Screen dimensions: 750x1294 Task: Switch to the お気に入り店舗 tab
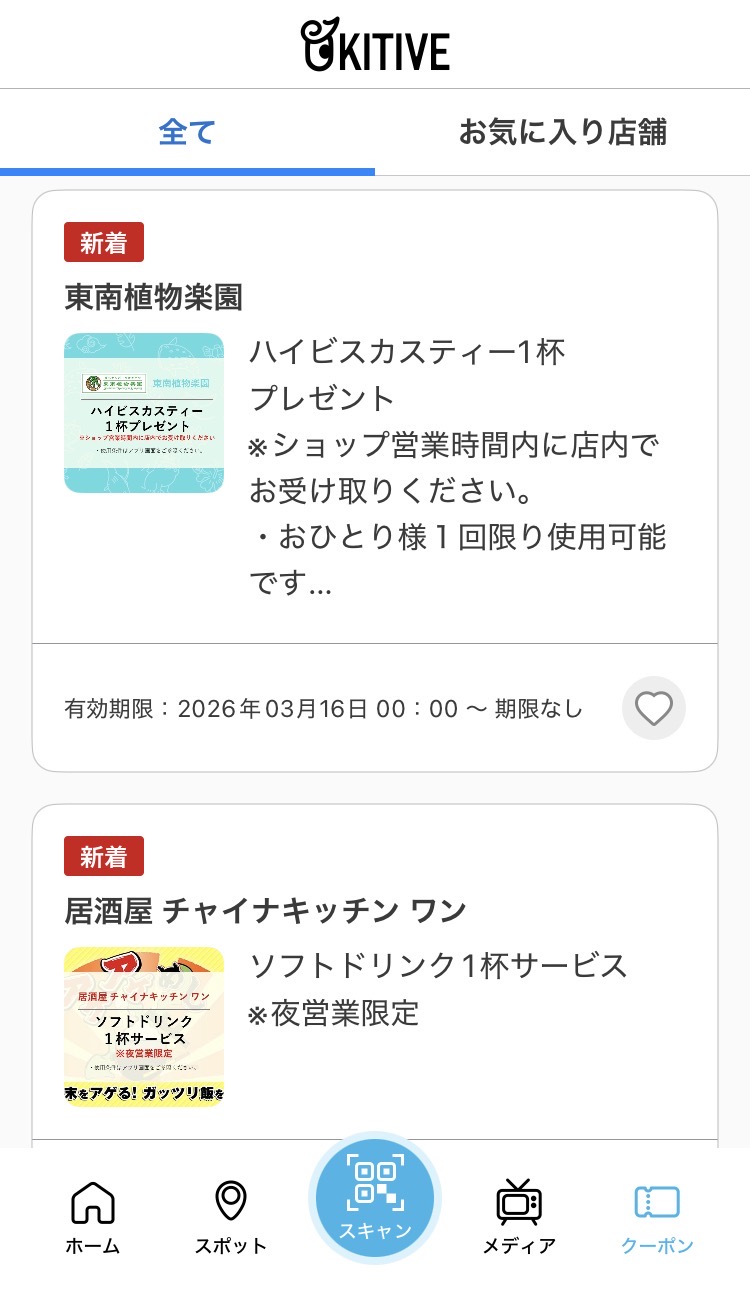[562, 131]
